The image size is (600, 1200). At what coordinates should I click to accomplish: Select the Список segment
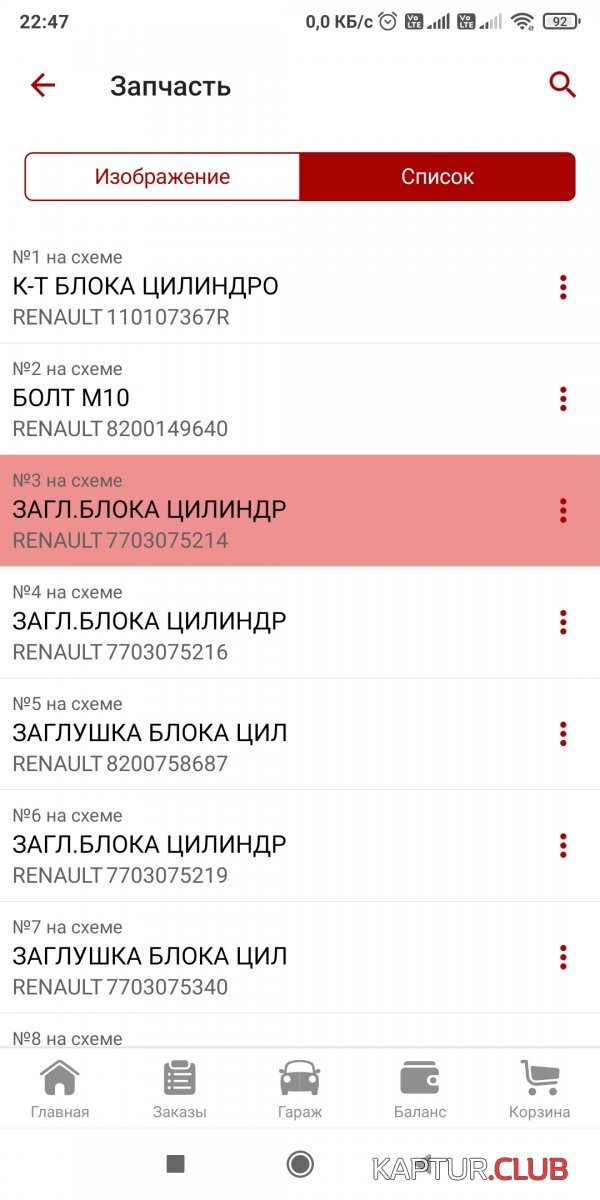(437, 177)
